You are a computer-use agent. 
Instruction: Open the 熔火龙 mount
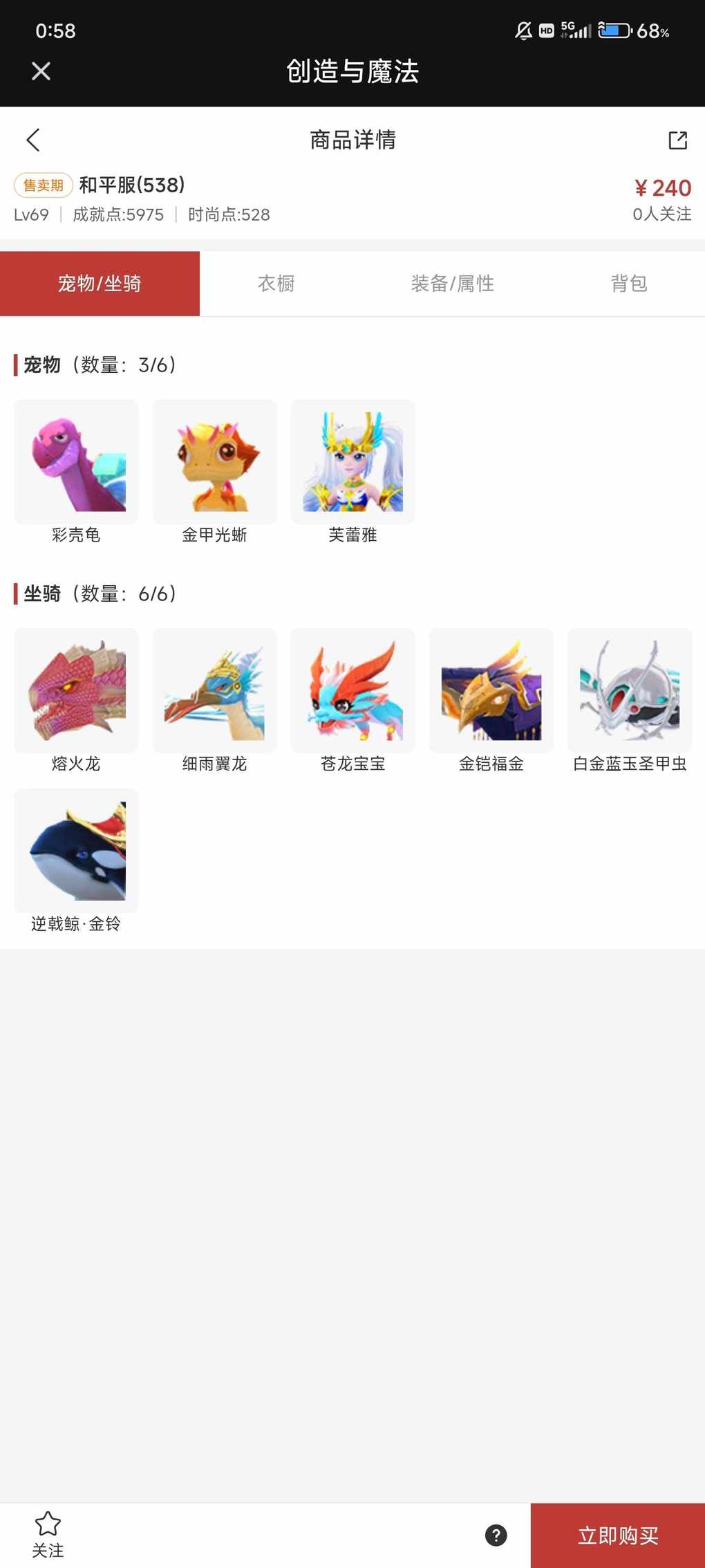point(76,691)
